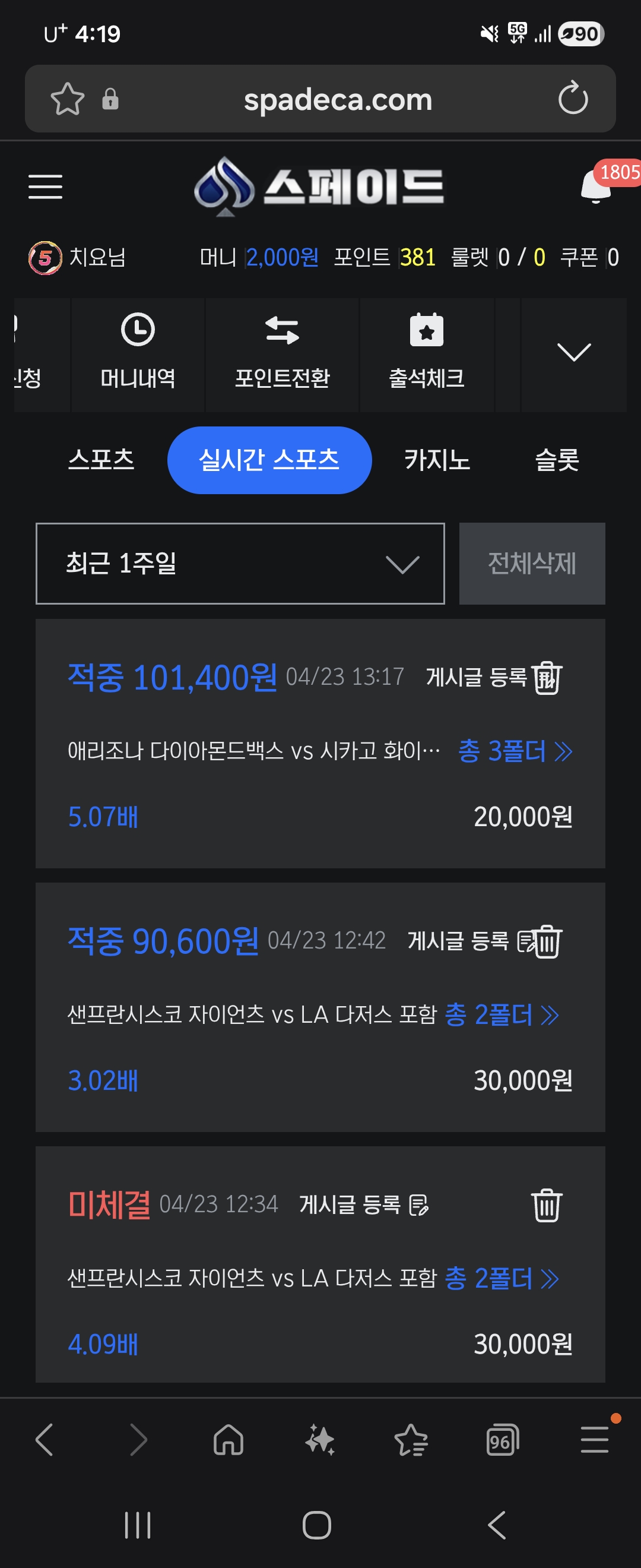Open 출석체크 attendance check

[x=426, y=353]
